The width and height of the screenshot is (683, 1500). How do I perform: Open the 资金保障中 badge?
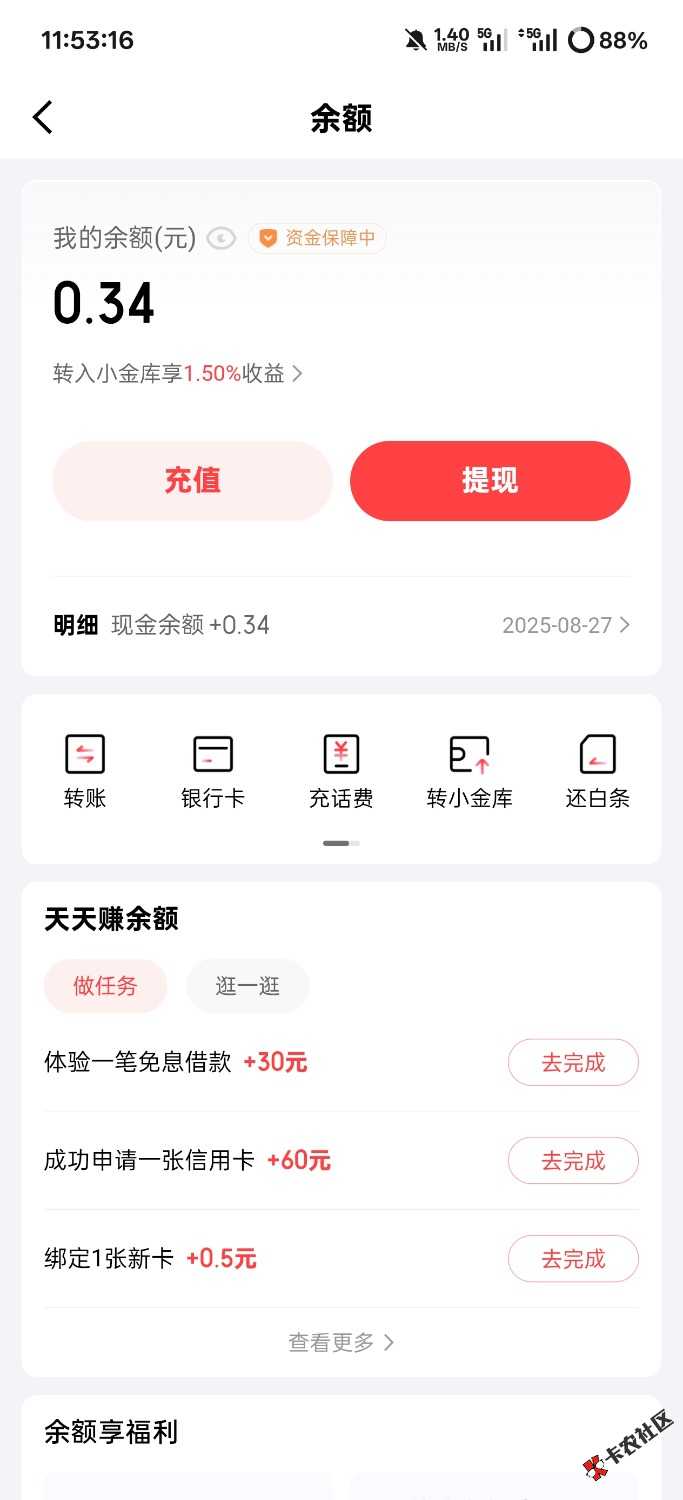point(317,238)
